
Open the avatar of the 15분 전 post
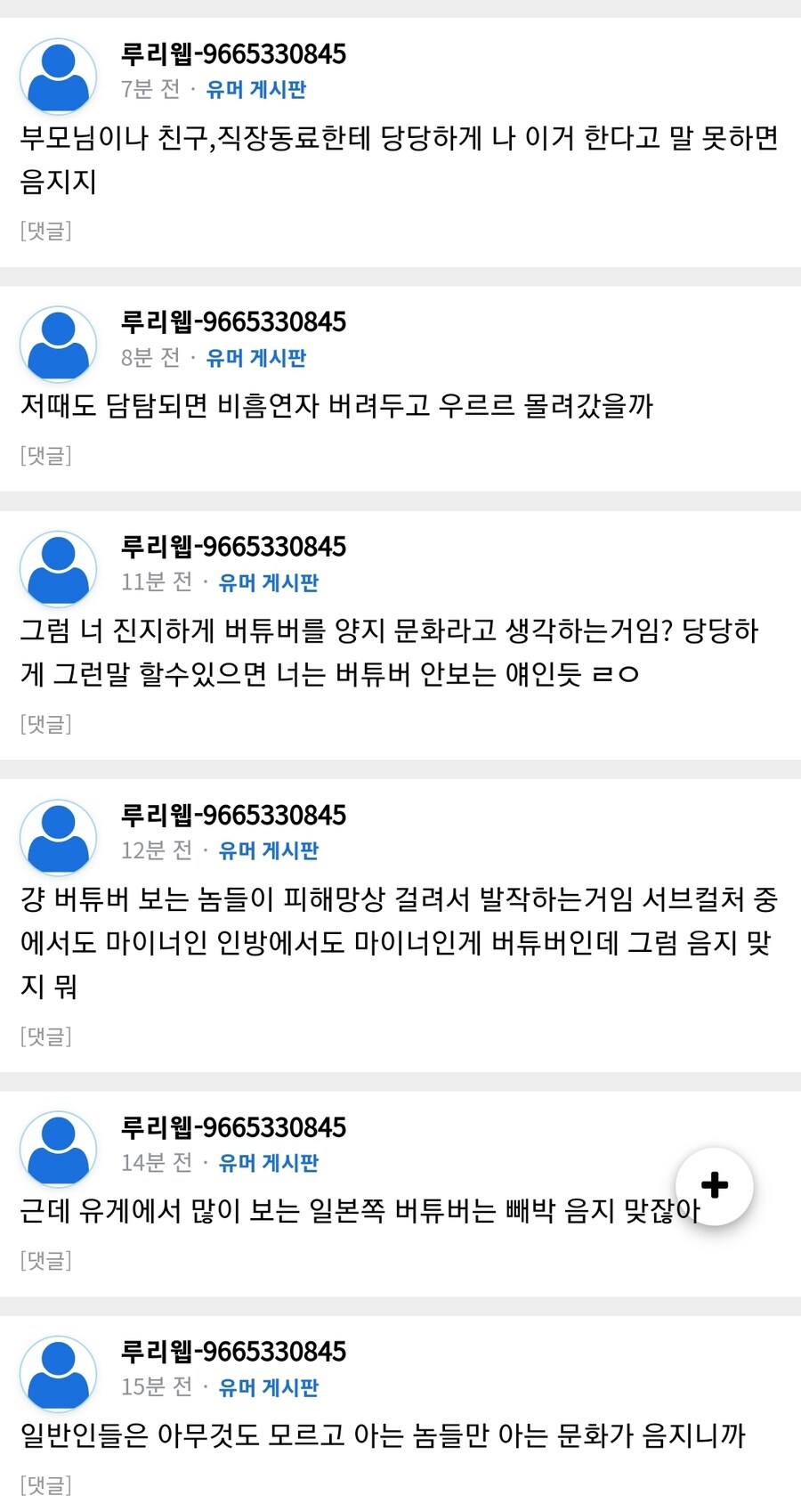pyautogui.click(x=57, y=1372)
